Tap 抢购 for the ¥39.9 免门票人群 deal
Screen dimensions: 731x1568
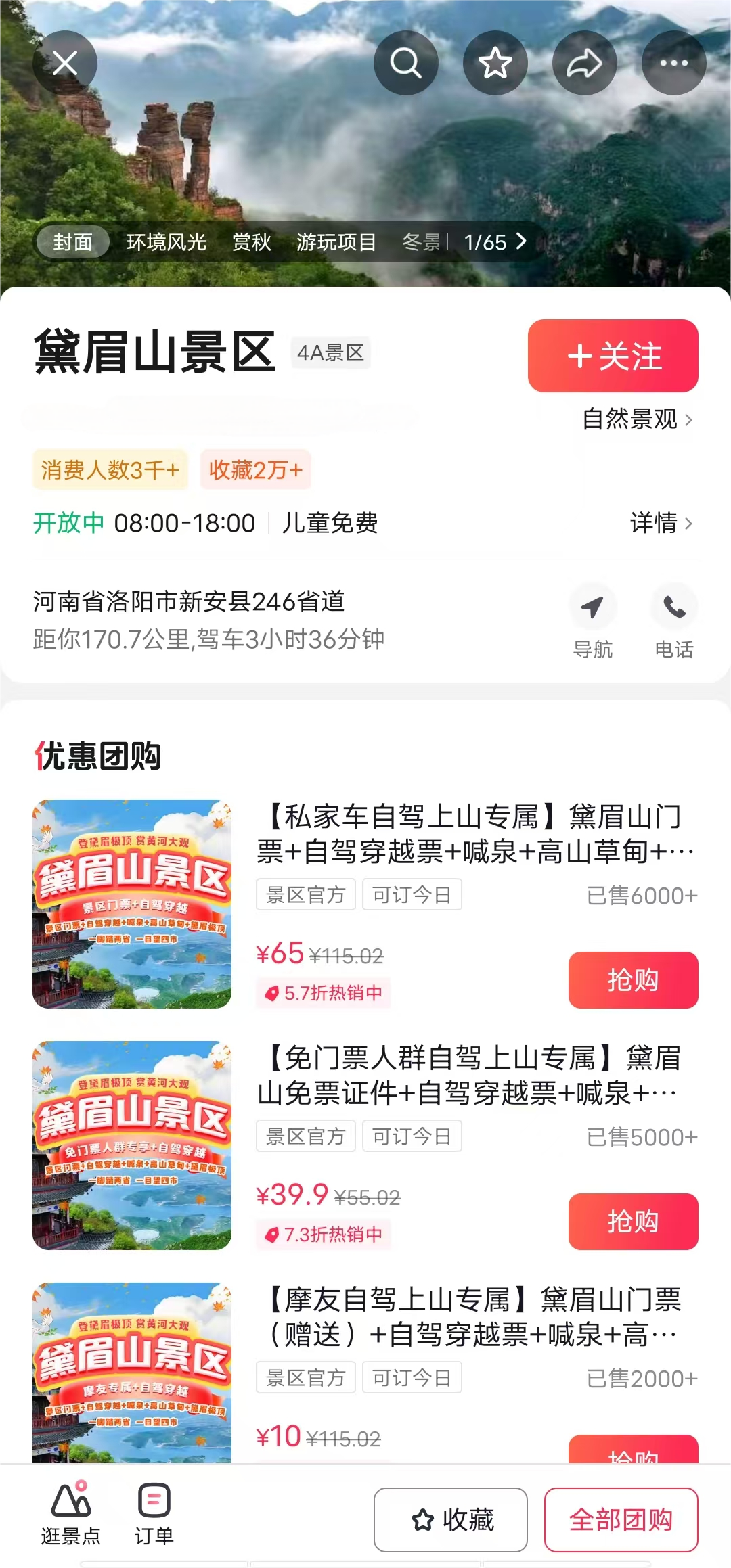pyautogui.click(x=633, y=1222)
